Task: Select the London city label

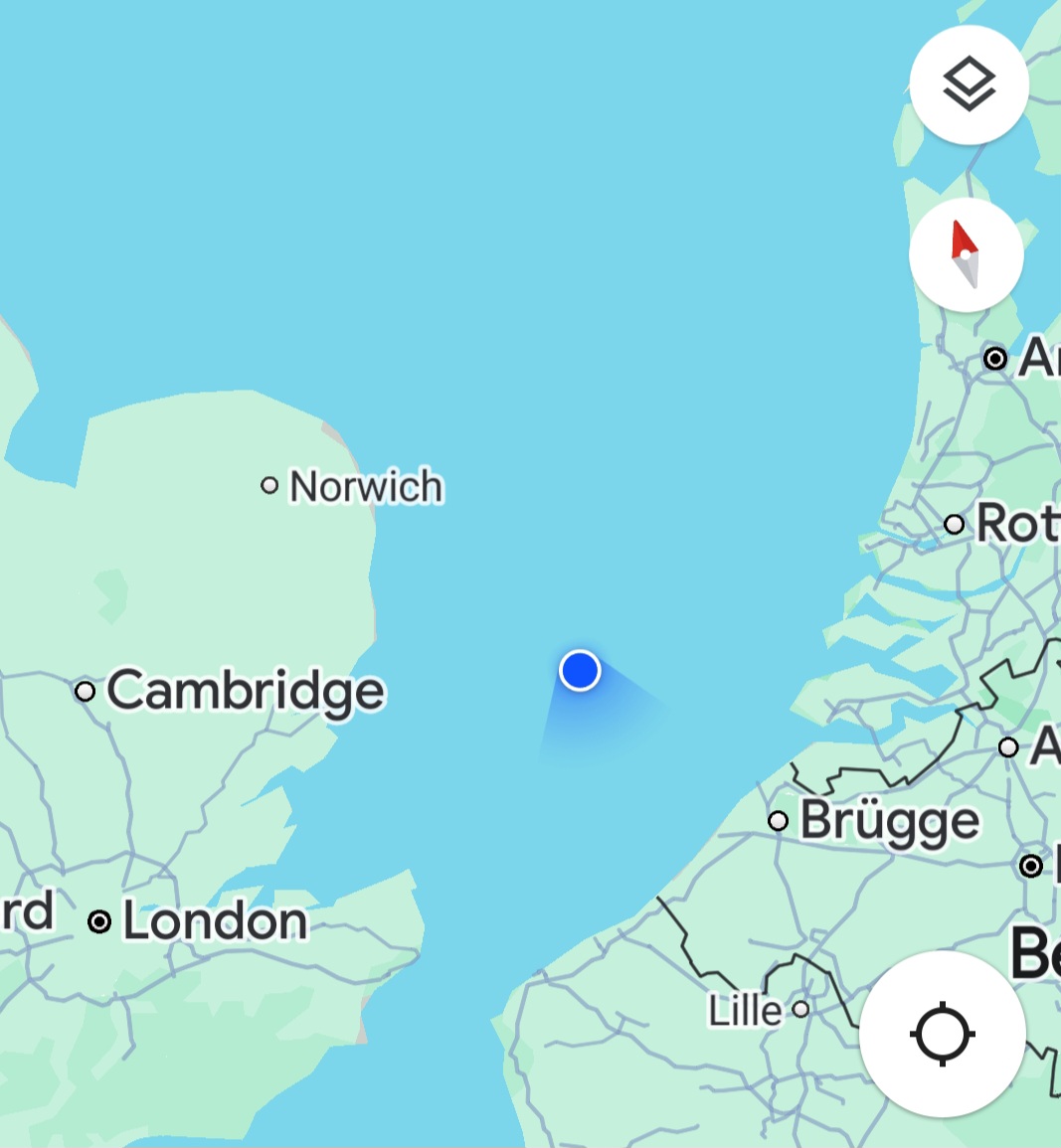Action: pyautogui.click(x=214, y=921)
